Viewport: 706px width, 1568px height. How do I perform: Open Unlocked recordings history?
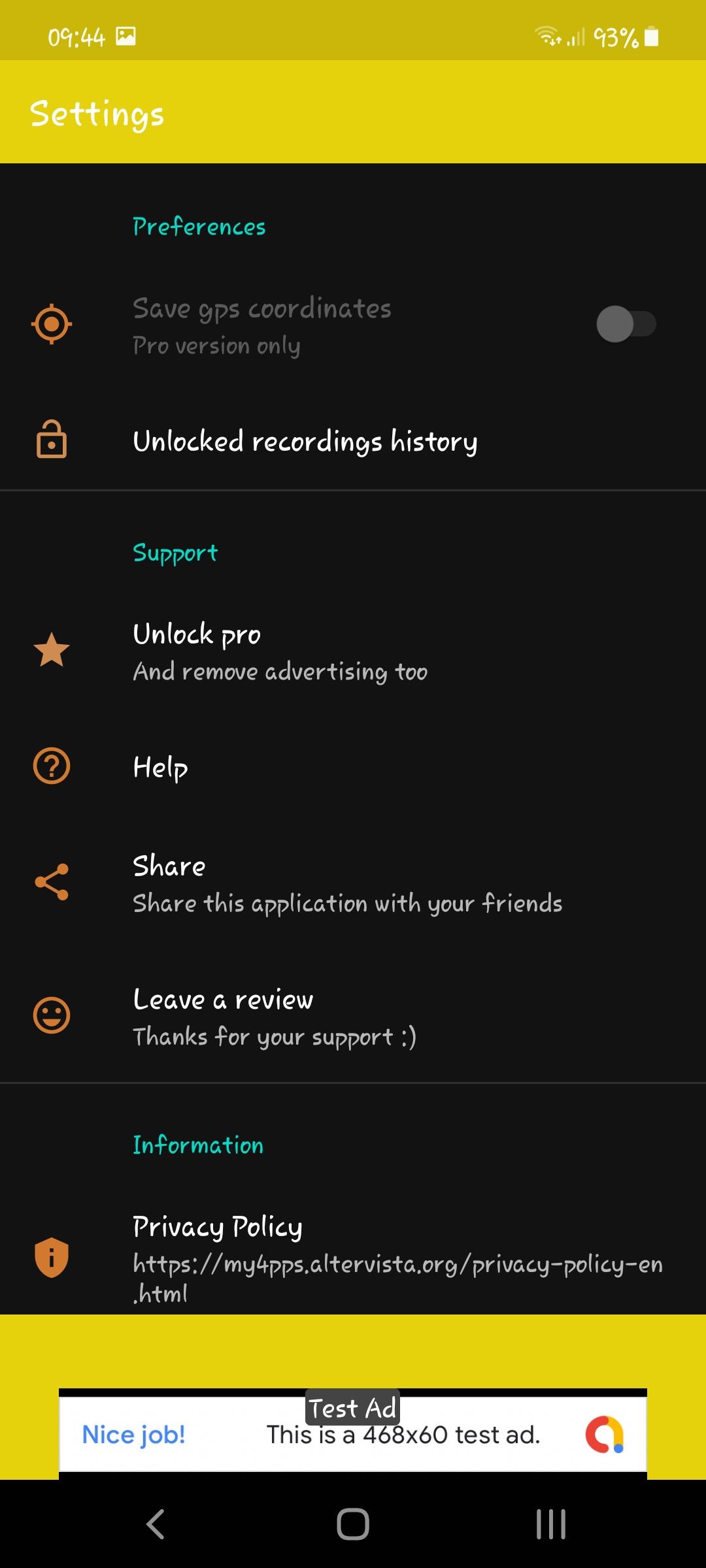pos(353,441)
